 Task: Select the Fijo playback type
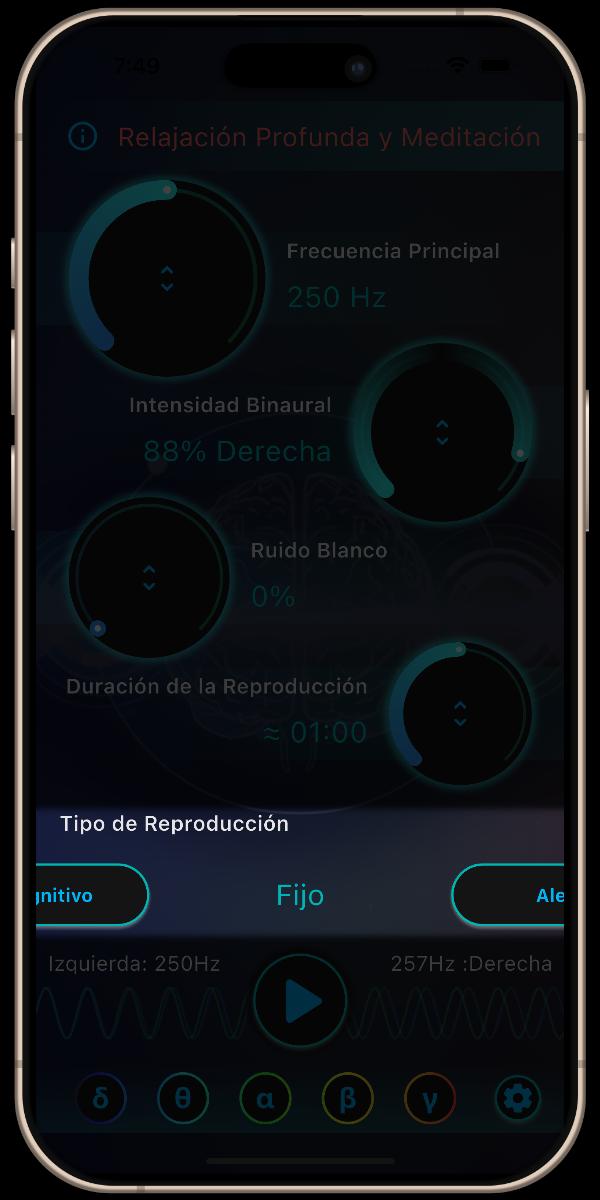300,895
